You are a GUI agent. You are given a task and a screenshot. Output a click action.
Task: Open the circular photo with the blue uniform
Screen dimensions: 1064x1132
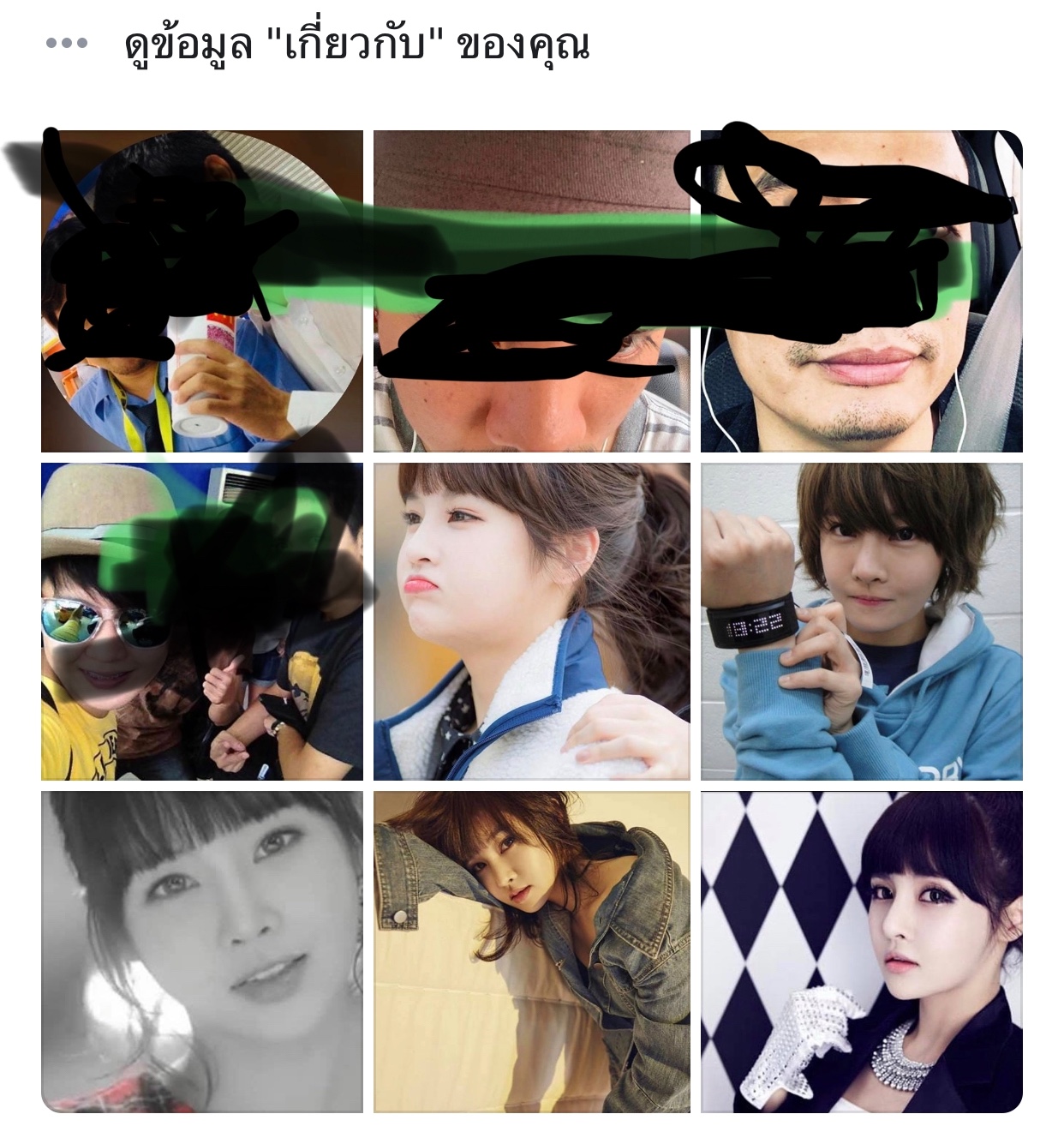(202, 291)
